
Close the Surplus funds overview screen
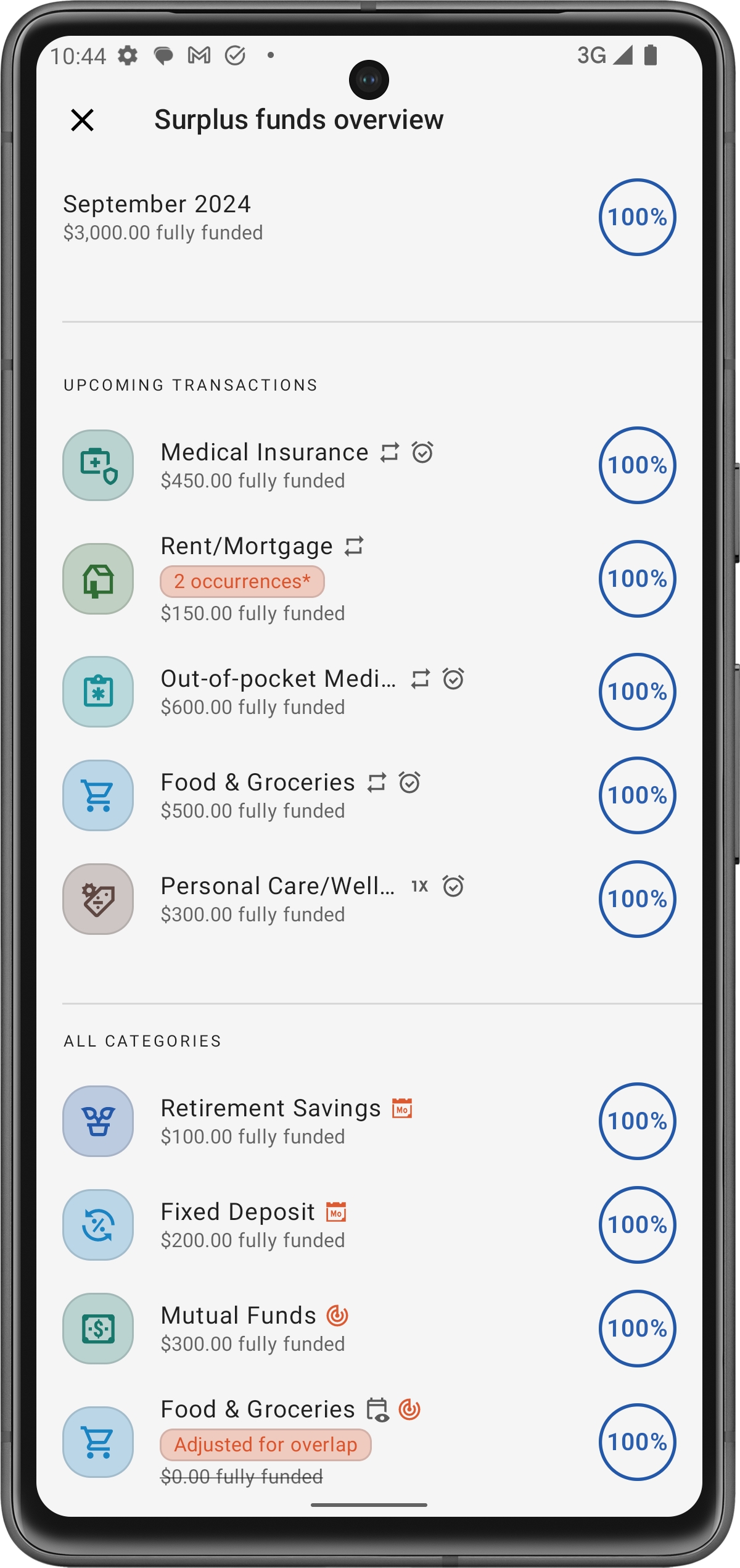click(82, 120)
